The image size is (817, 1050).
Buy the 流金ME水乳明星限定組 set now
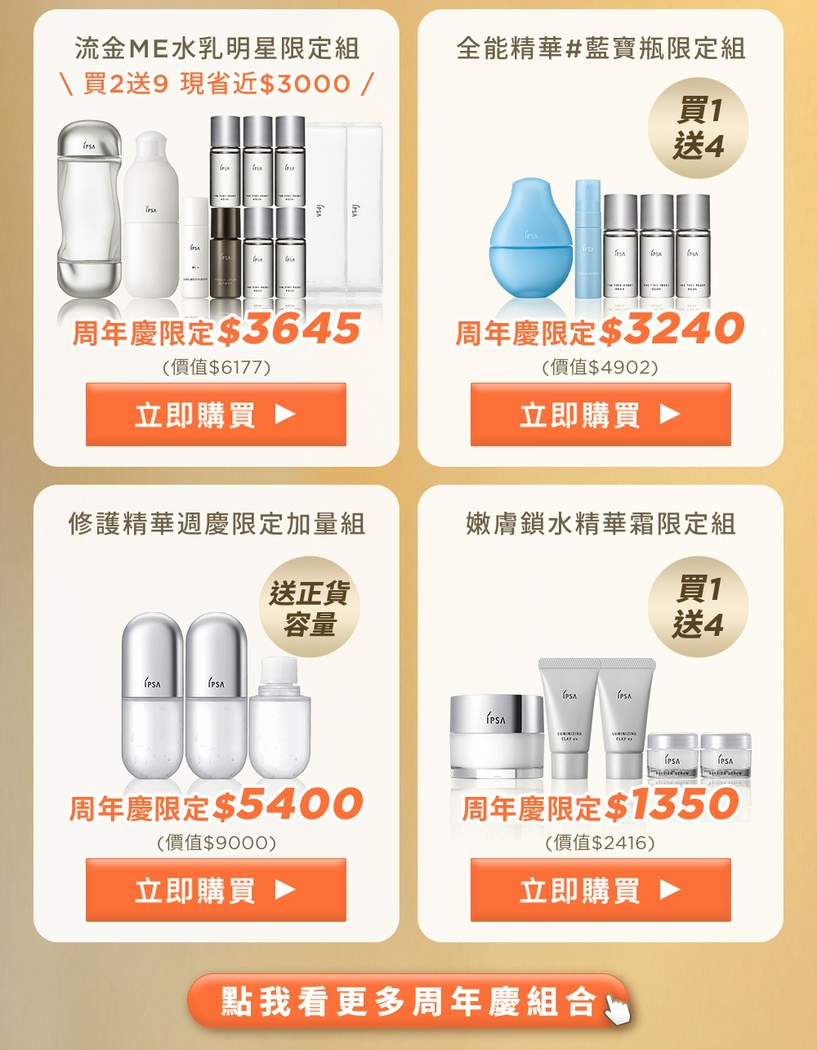pyautogui.click(x=216, y=414)
